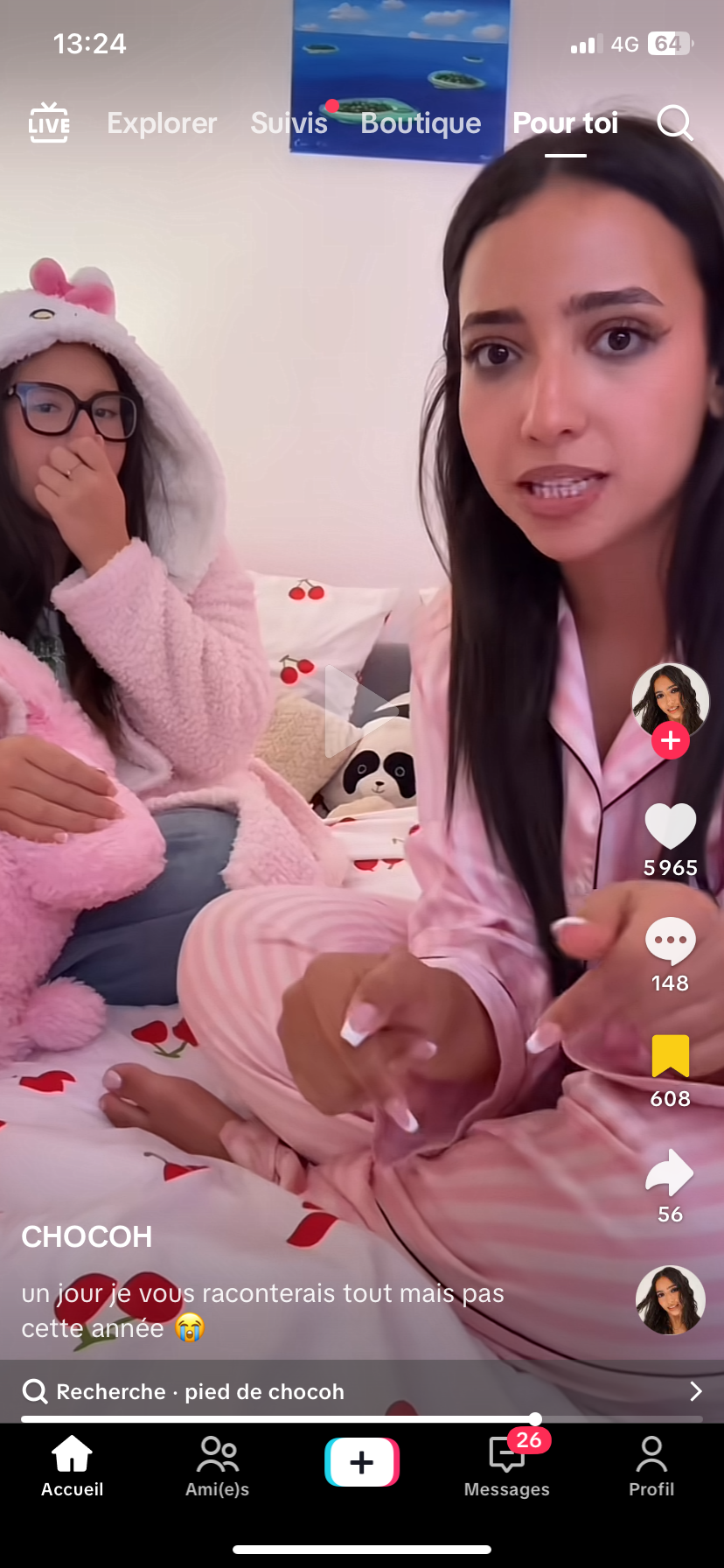Screen dimensions: 724x1568
Task: Follow CHOCOH with the plus badge
Action: tap(671, 741)
